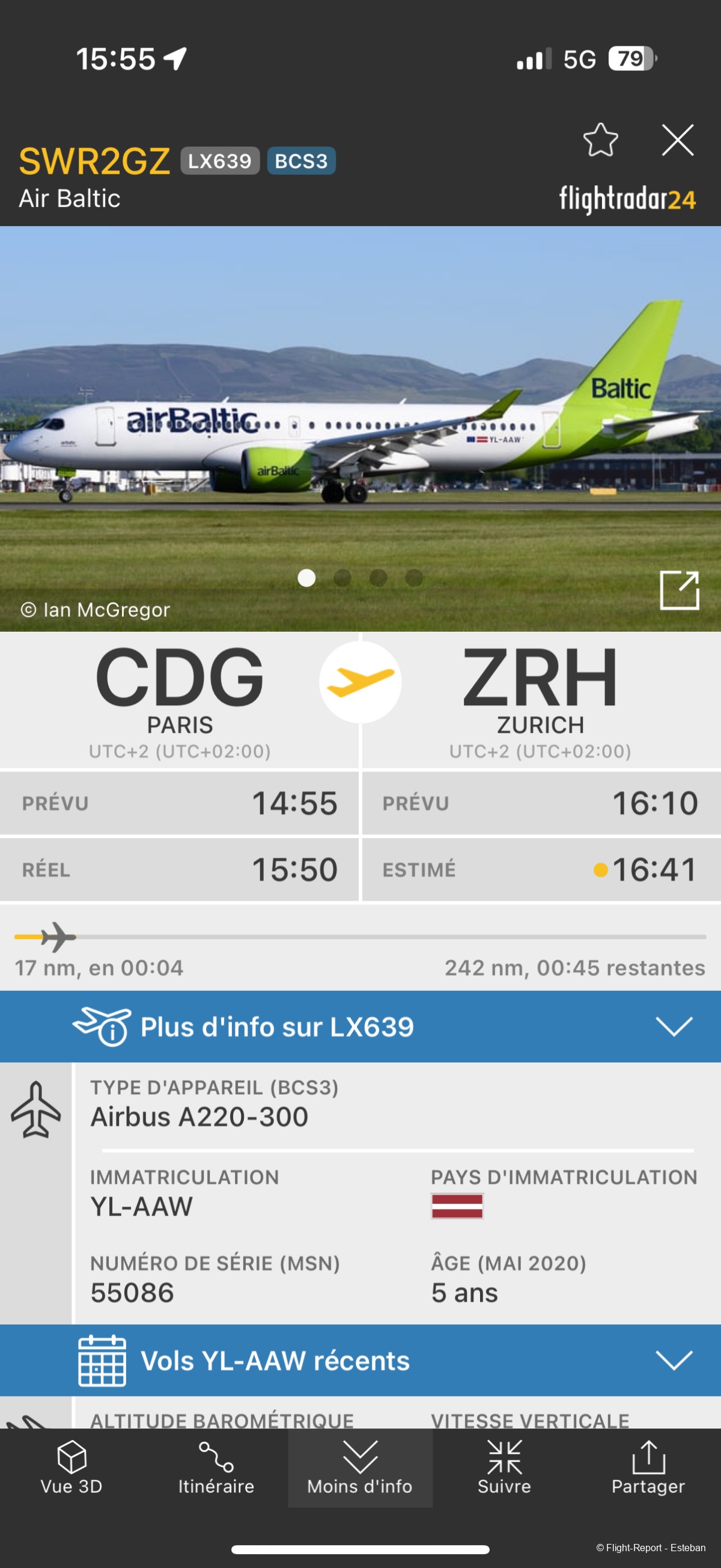Open CDG Paris airport details

coord(180,700)
